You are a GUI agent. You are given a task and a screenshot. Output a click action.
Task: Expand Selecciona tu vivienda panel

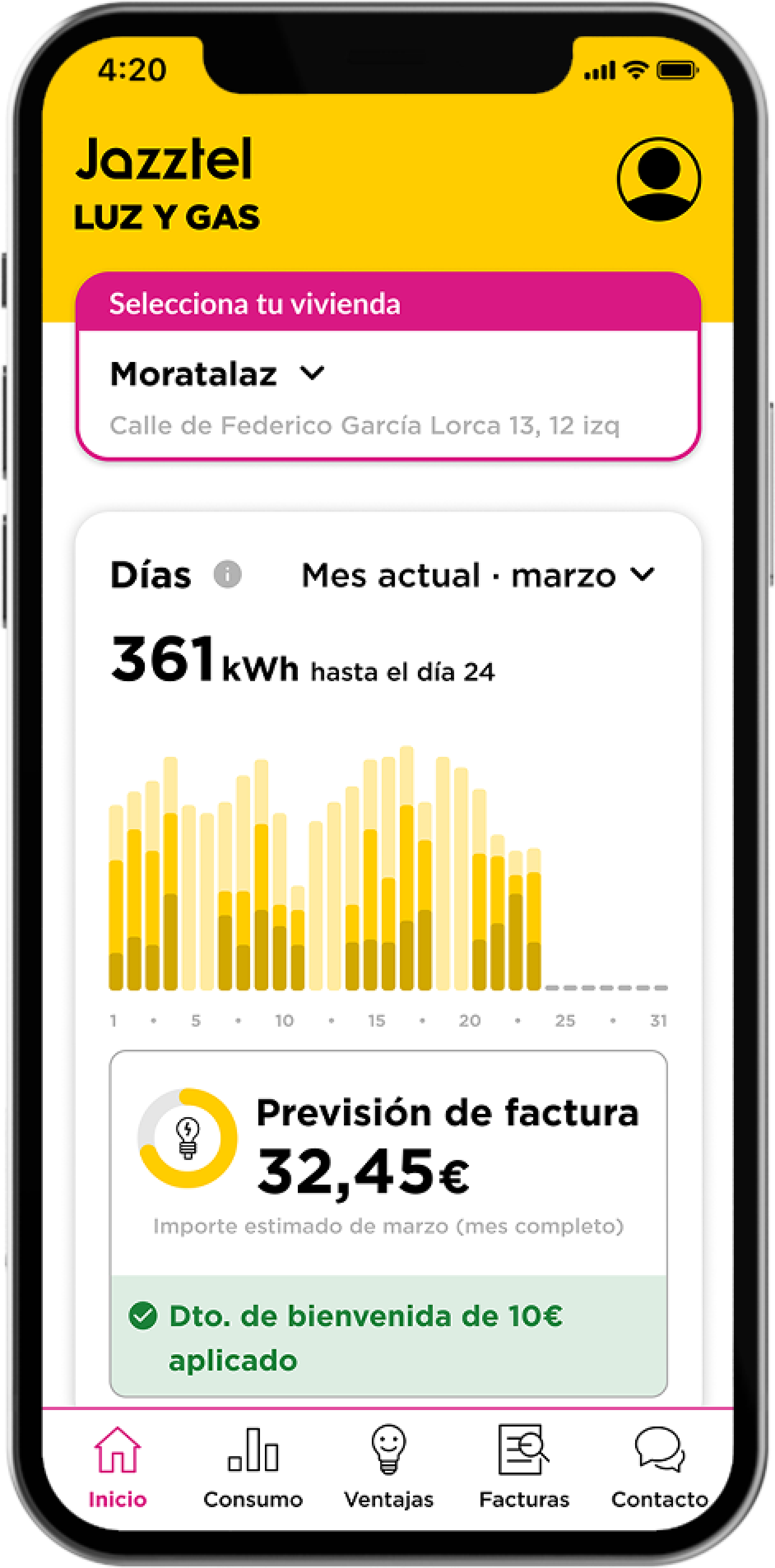(x=256, y=304)
